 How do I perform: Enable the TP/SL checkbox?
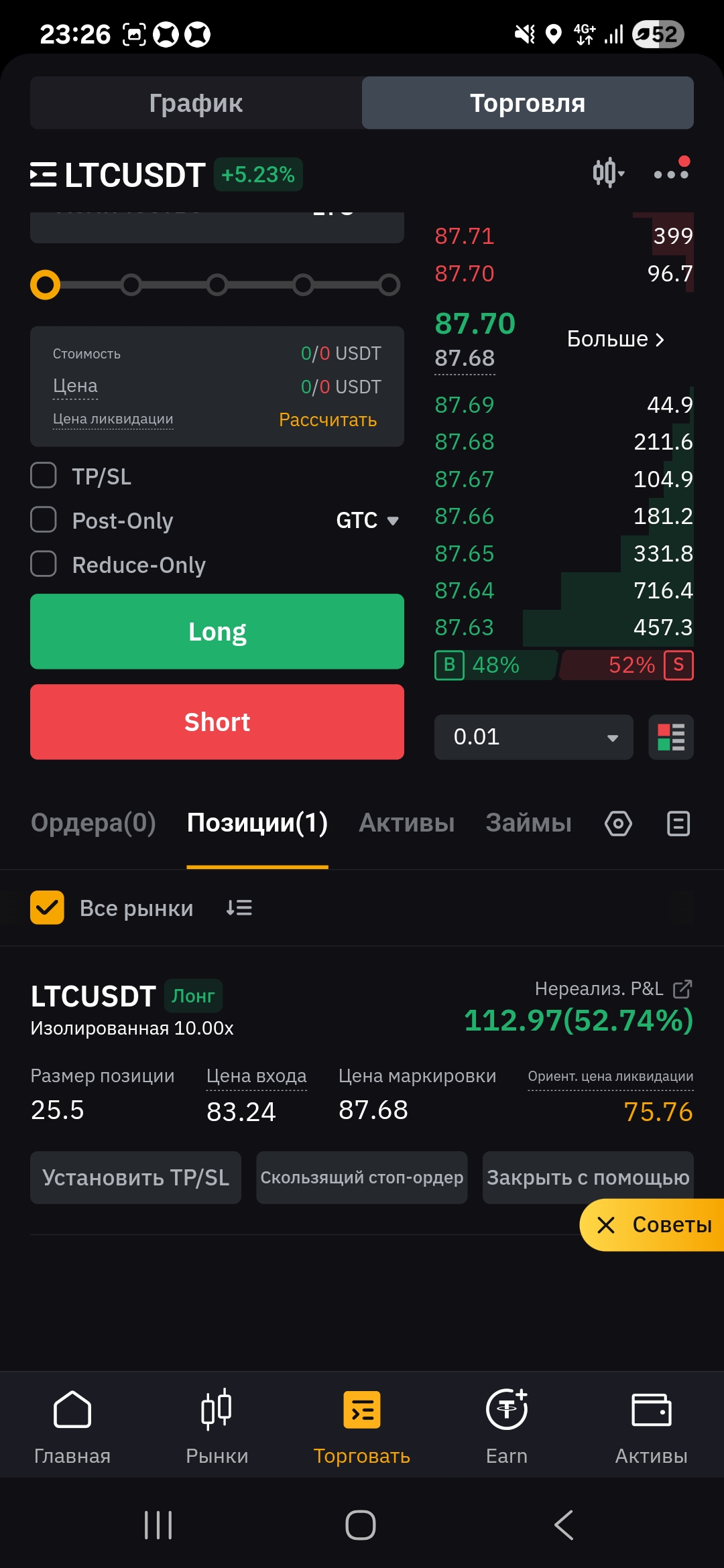(x=44, y=476)
